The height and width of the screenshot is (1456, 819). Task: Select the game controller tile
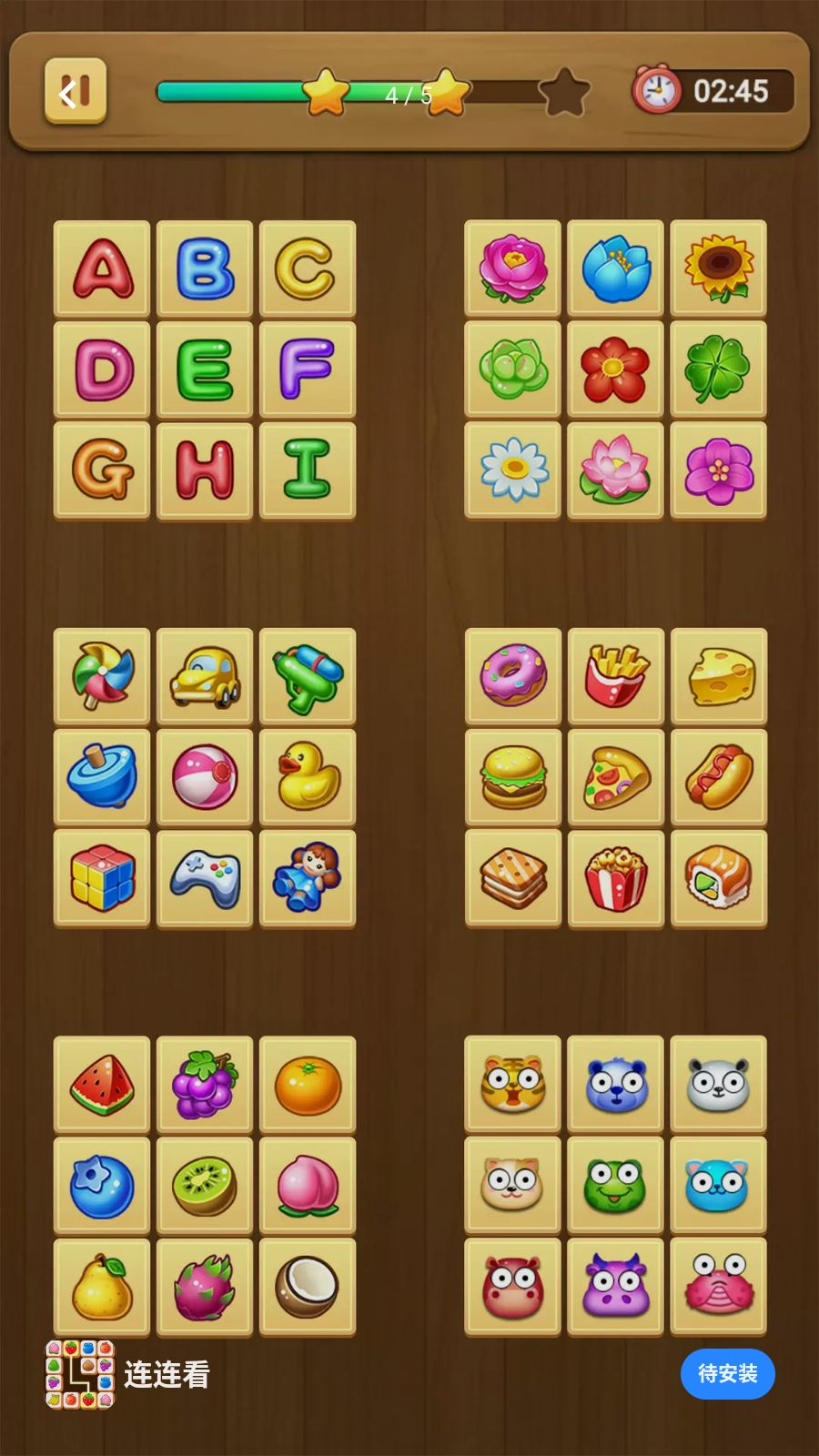click(205, 878)
